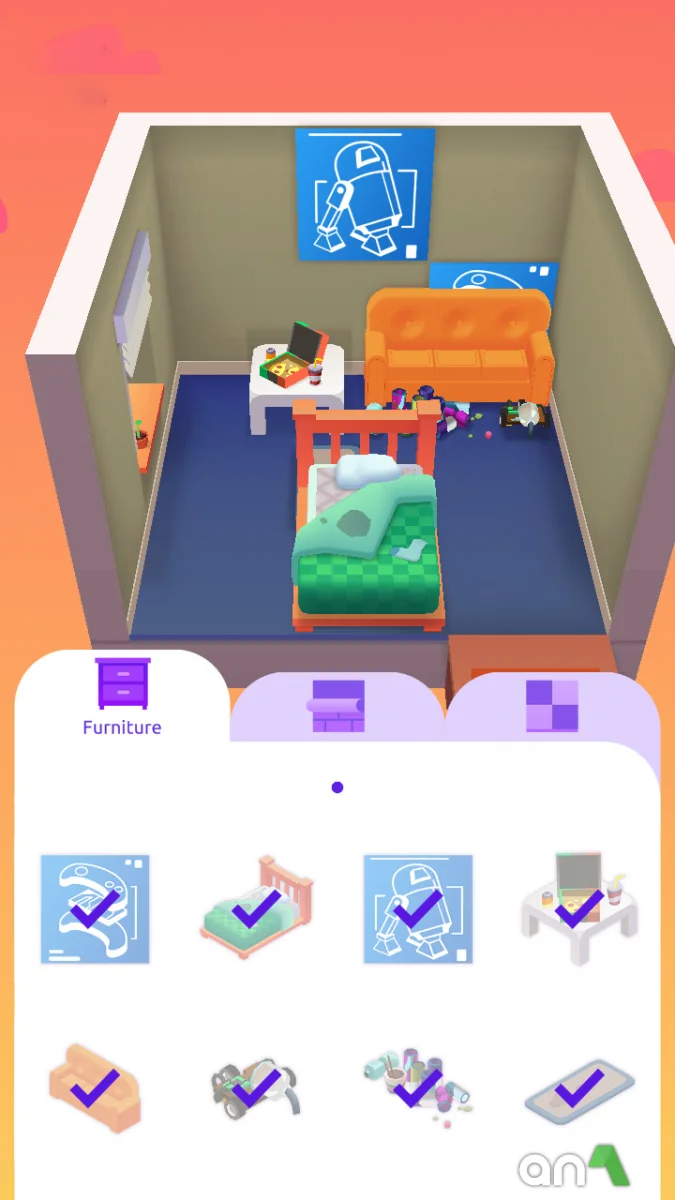This screenshot has width=675, height=1200.
Task: Open the wall brick tab
Action: coord(337,706)
